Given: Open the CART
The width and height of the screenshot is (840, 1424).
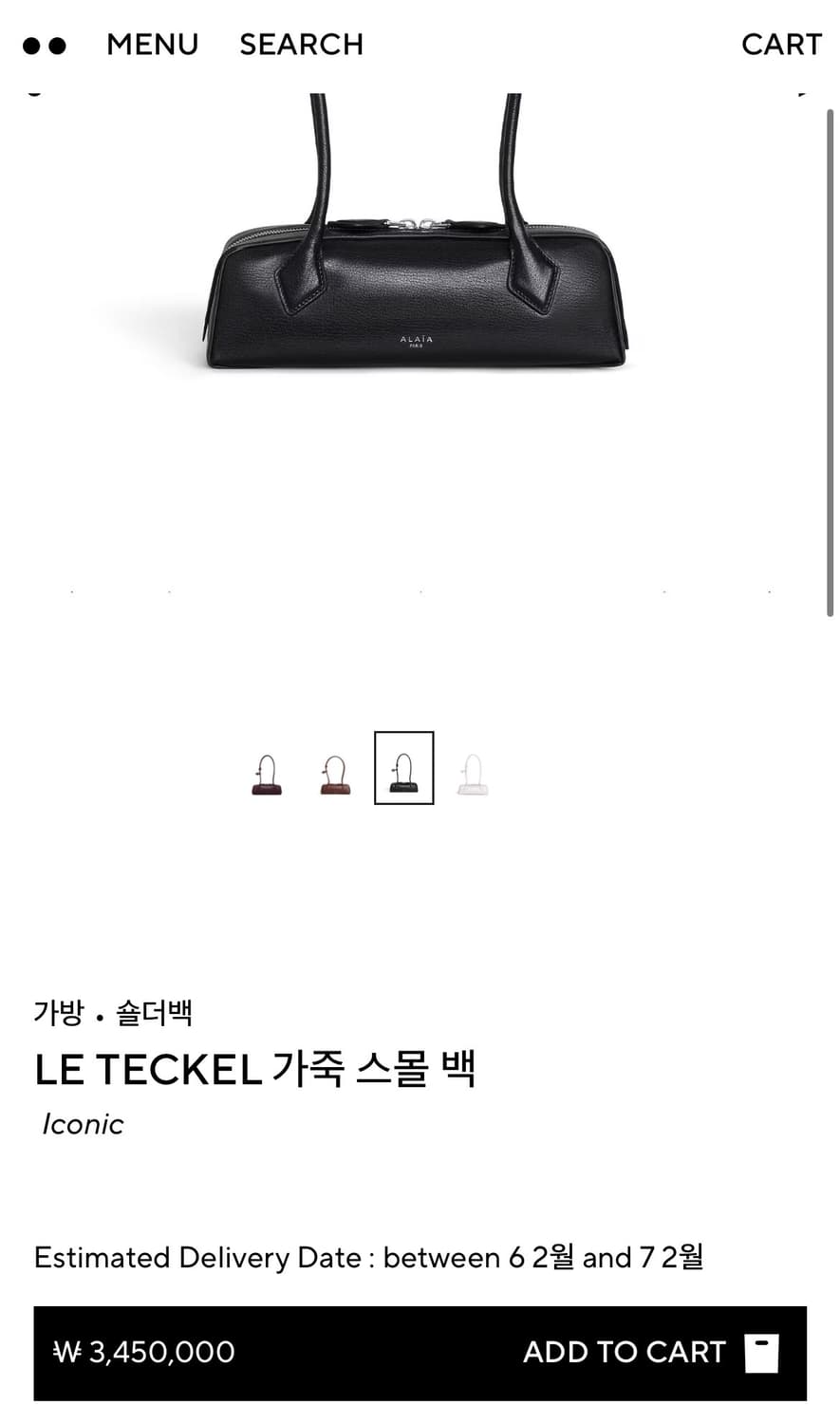Looking at the screenshot, I should click(781, 45).
